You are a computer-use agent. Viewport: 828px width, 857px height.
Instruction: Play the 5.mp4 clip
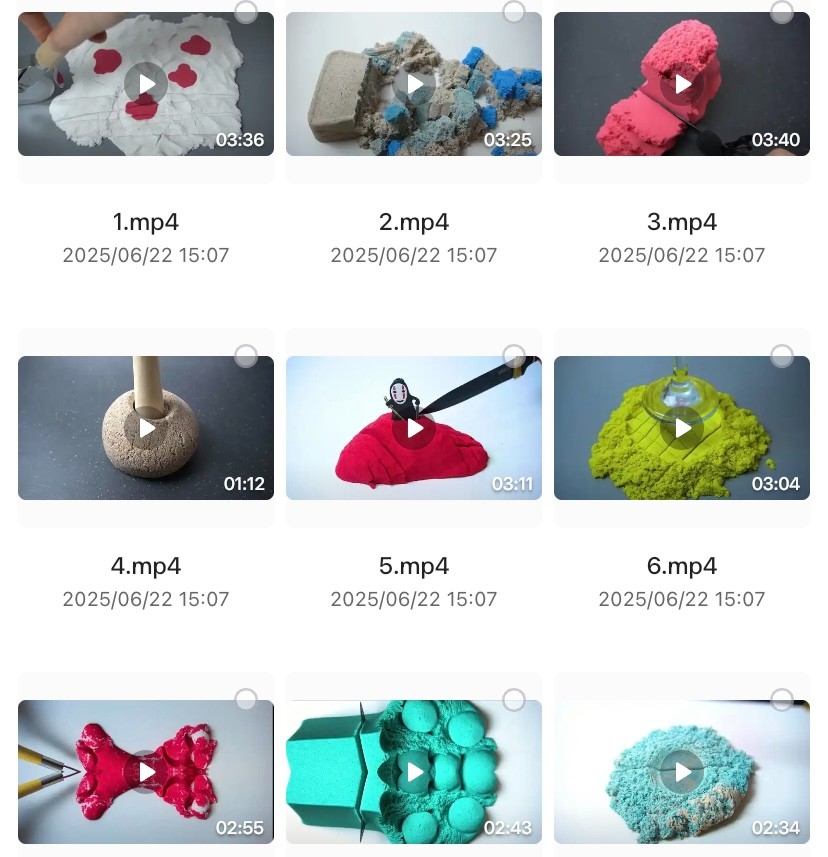(414, 428)
